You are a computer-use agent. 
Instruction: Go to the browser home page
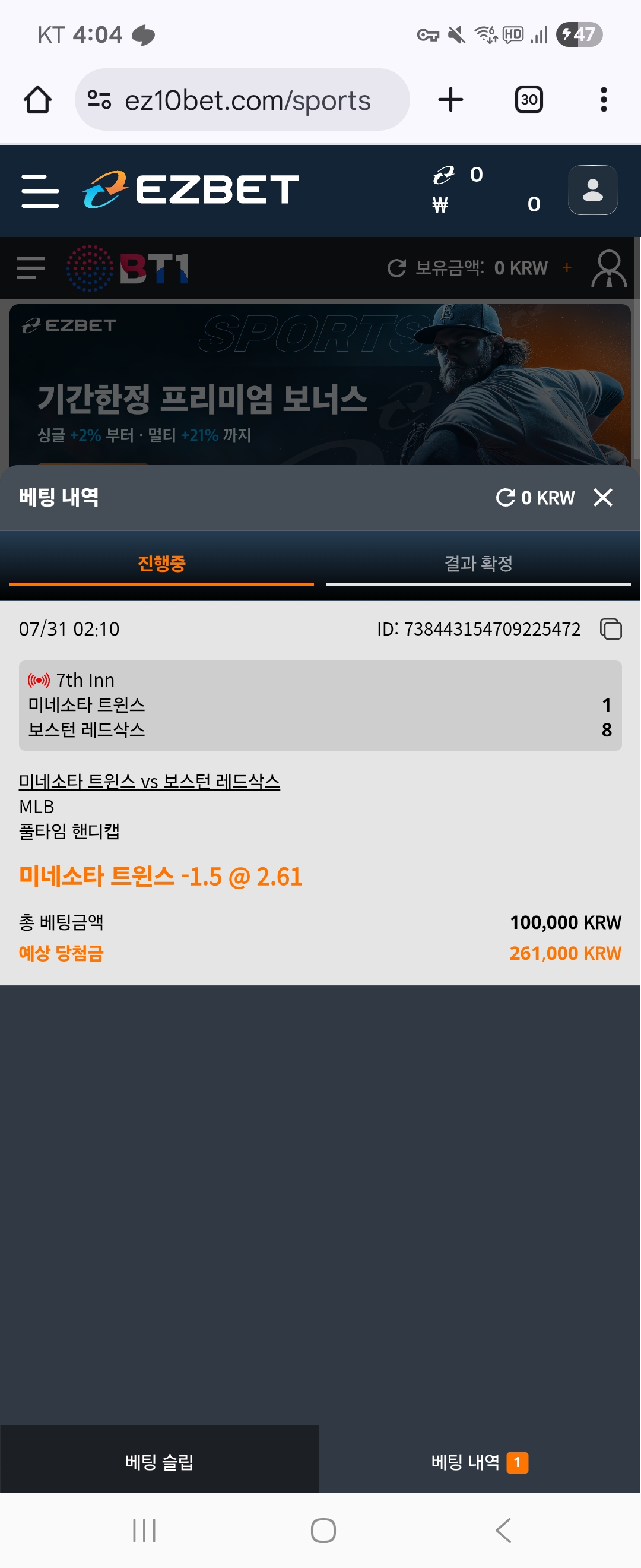38,100
